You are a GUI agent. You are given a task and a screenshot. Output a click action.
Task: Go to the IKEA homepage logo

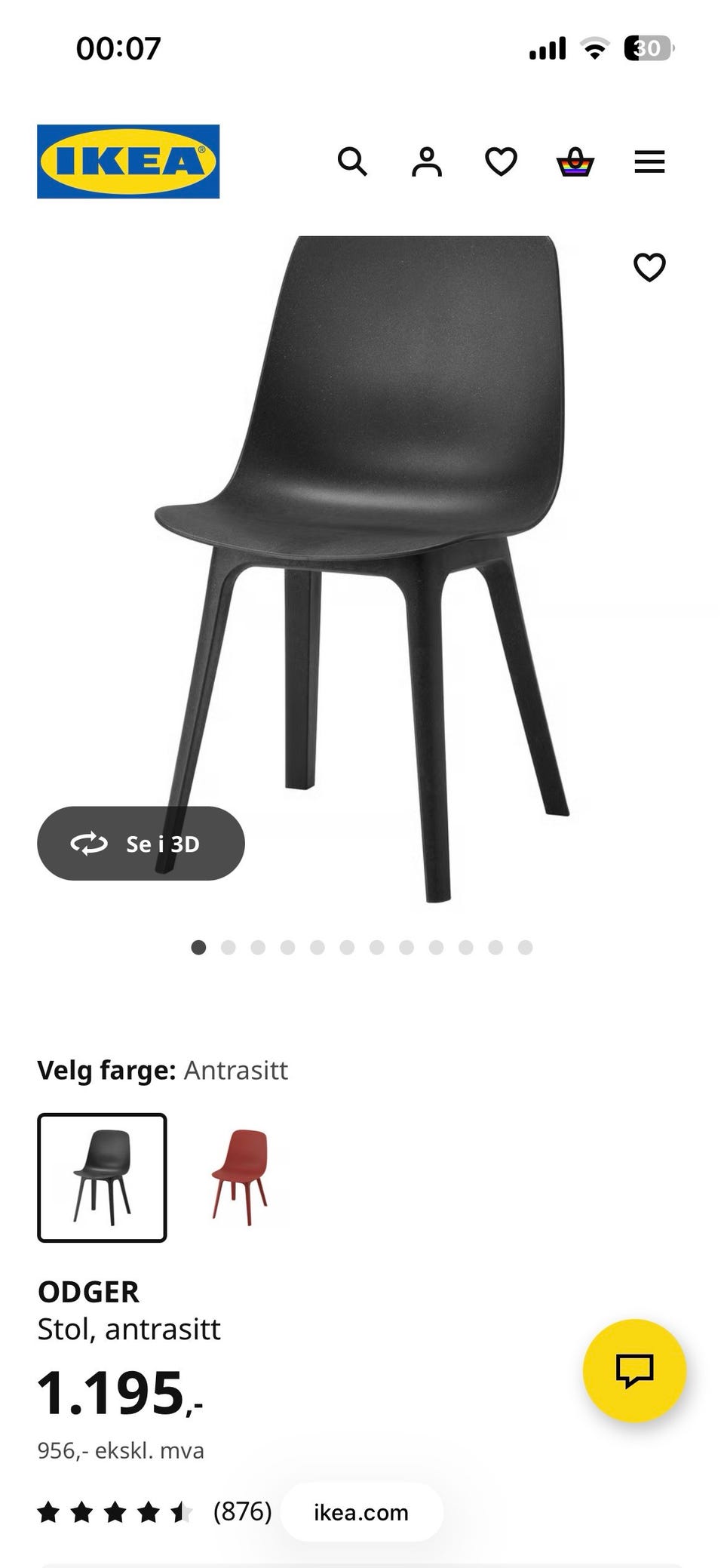tap(128, 161)
